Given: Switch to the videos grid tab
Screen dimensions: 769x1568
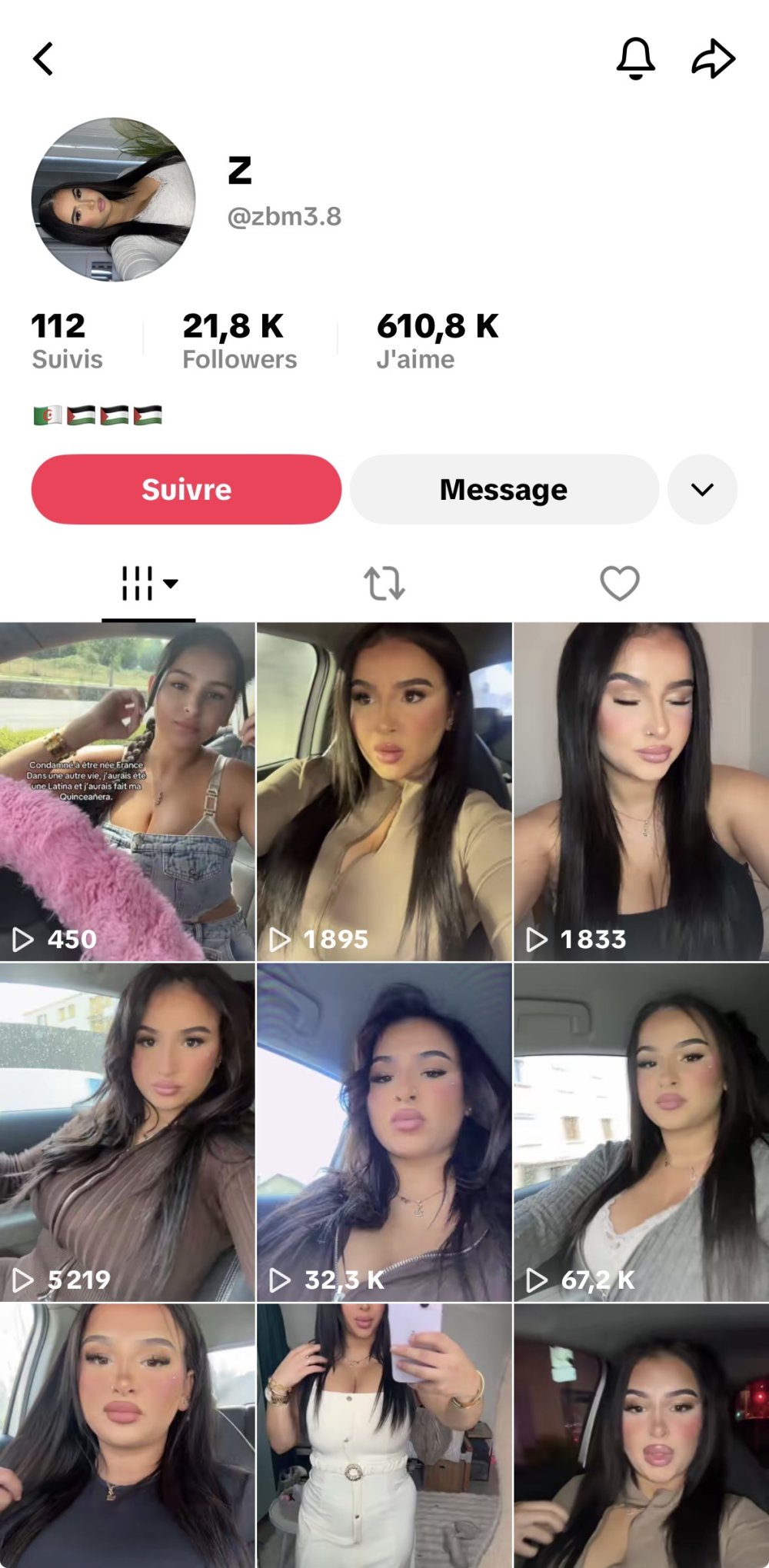Looking at the screenshot, I should 148,584.
